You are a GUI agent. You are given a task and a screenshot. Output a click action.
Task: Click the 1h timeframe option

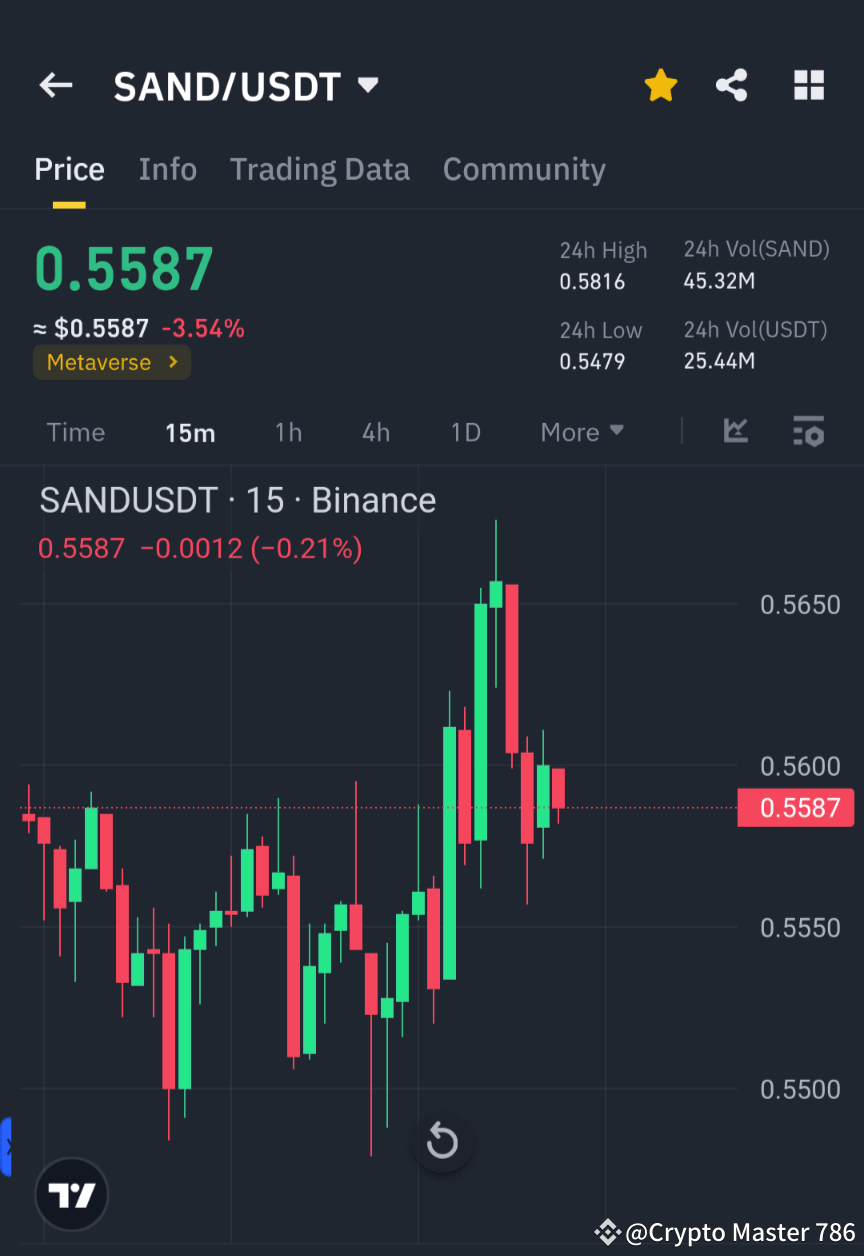[x=288, y=432]
